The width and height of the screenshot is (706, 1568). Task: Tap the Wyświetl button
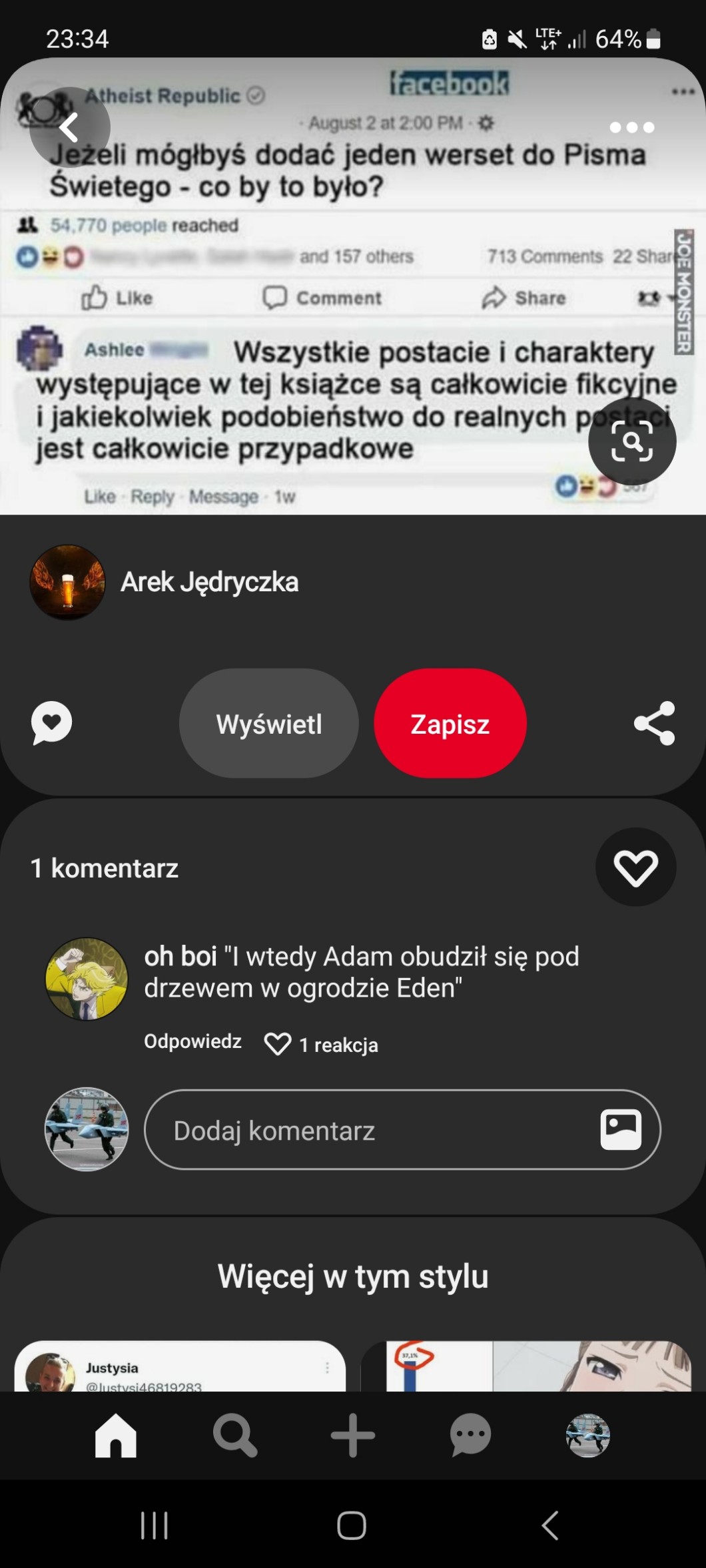tap(268, 723)
